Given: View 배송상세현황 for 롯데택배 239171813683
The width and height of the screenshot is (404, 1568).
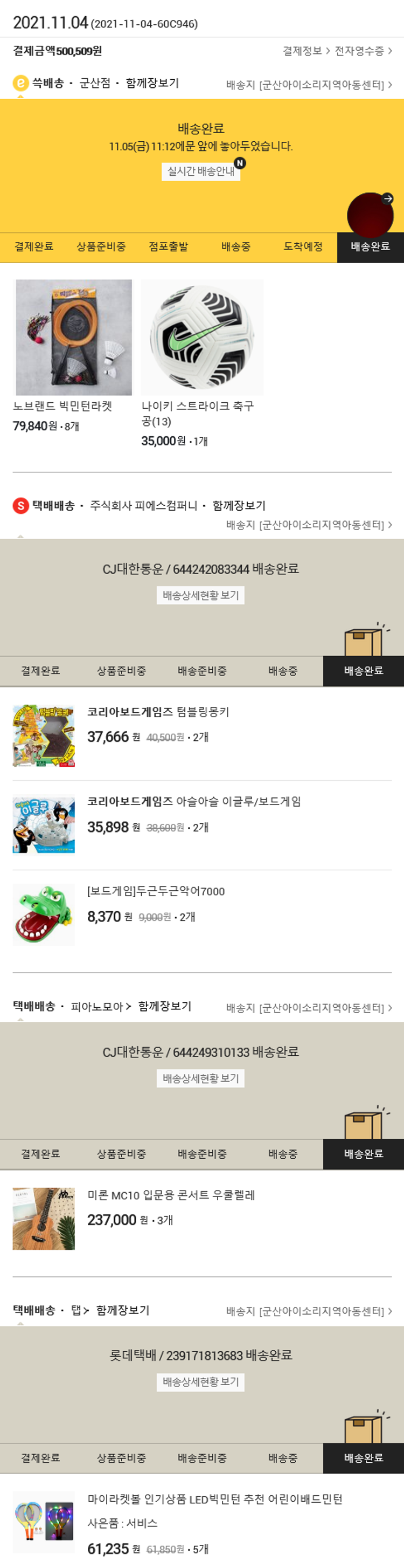Looking at the screenshot, I should (x=201, y=1383).
